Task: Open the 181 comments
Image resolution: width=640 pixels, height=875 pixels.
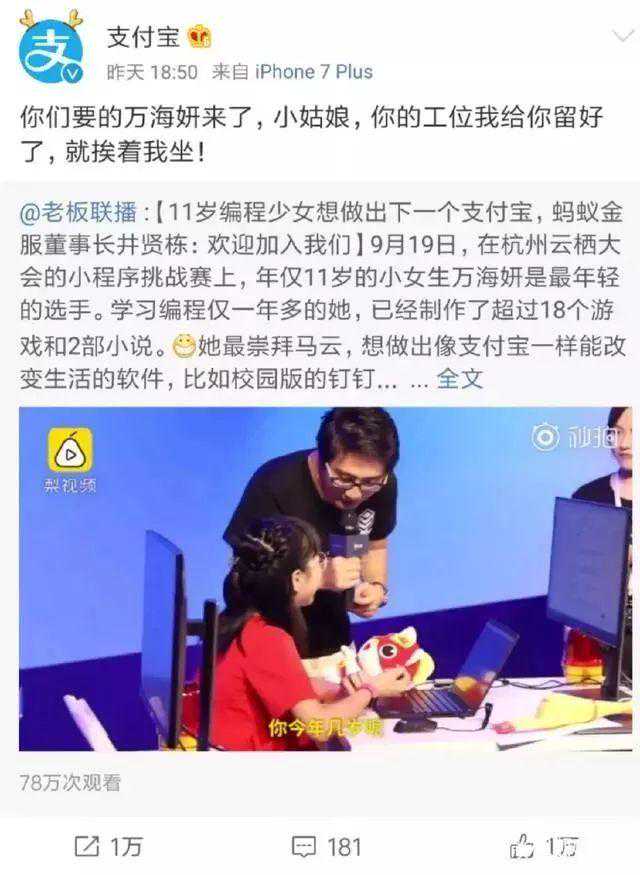Action: (326, 847)
